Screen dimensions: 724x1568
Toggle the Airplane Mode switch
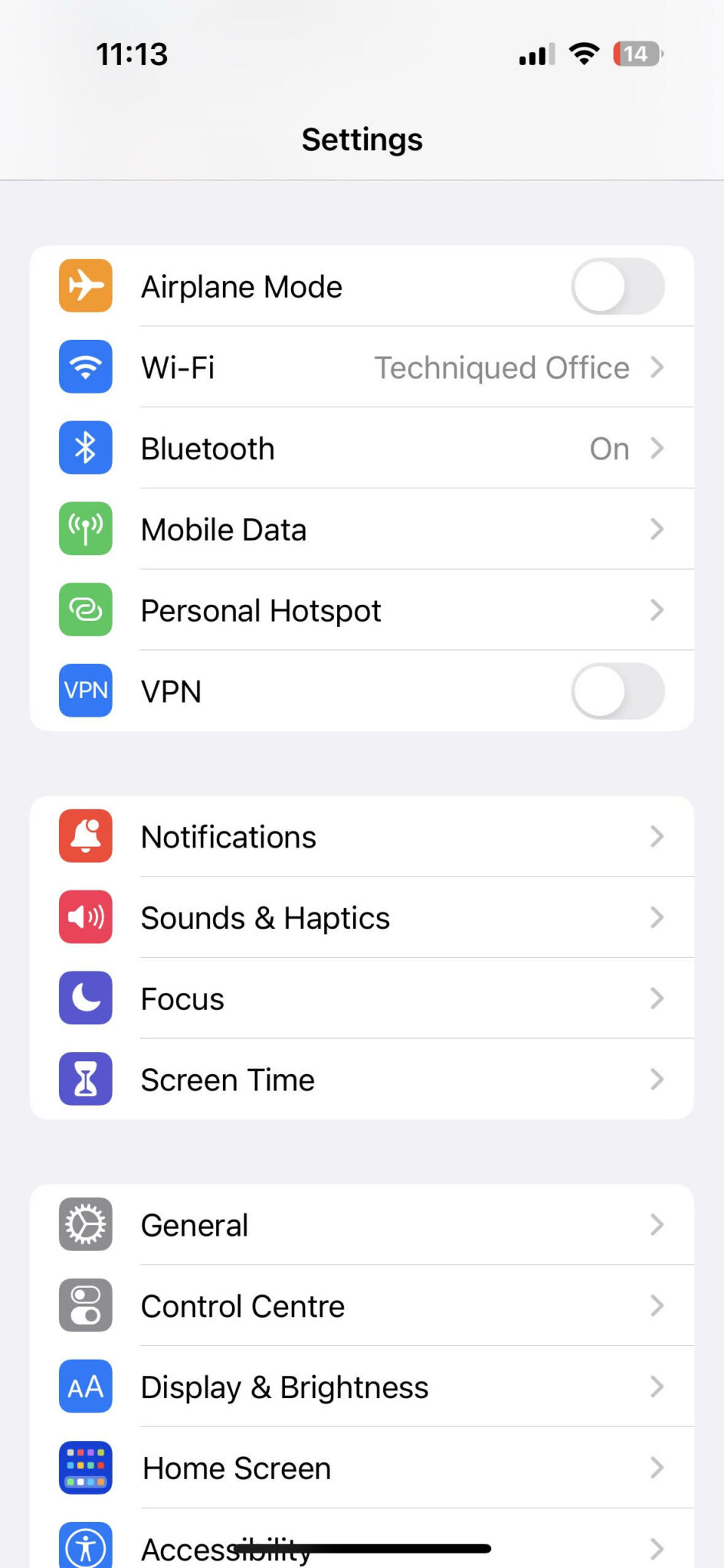(618, 286)
